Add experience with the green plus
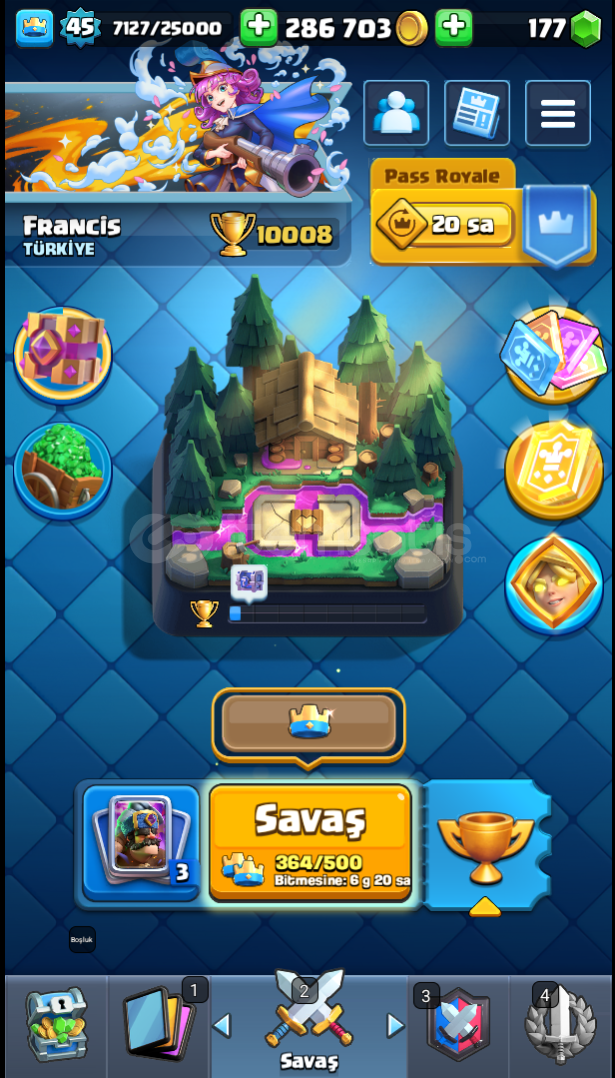Image resolution: width=615 pixels, height=1078 pixels. click(258, 27)
